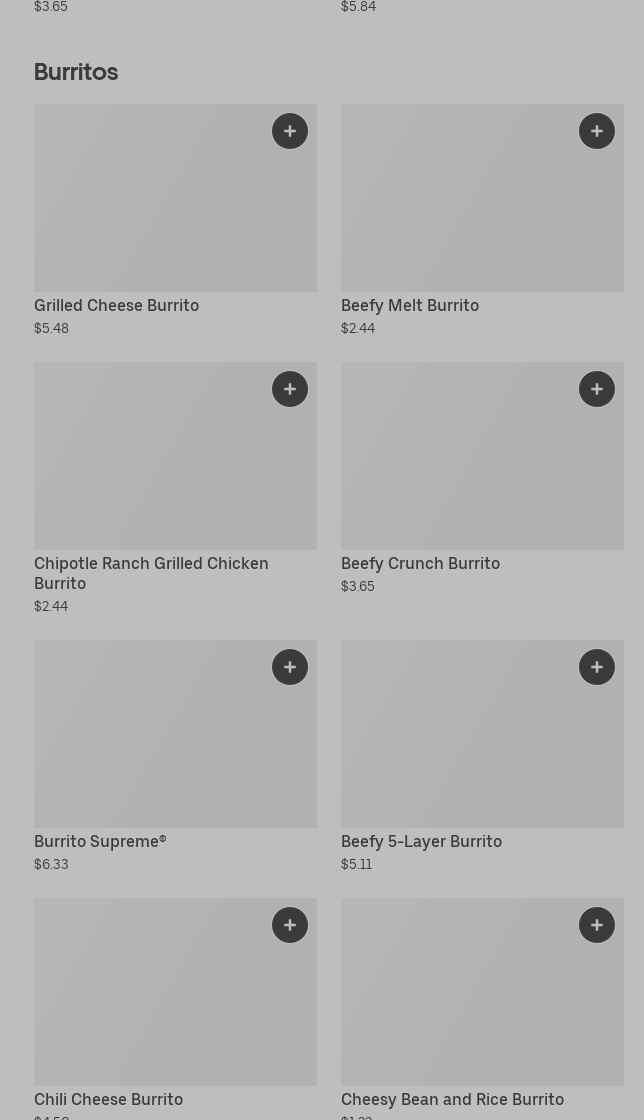Screen dimensions: 644x1120
Task: Add Beefy Crunch Burrito to cart
Action: click(x=597, y=389)
